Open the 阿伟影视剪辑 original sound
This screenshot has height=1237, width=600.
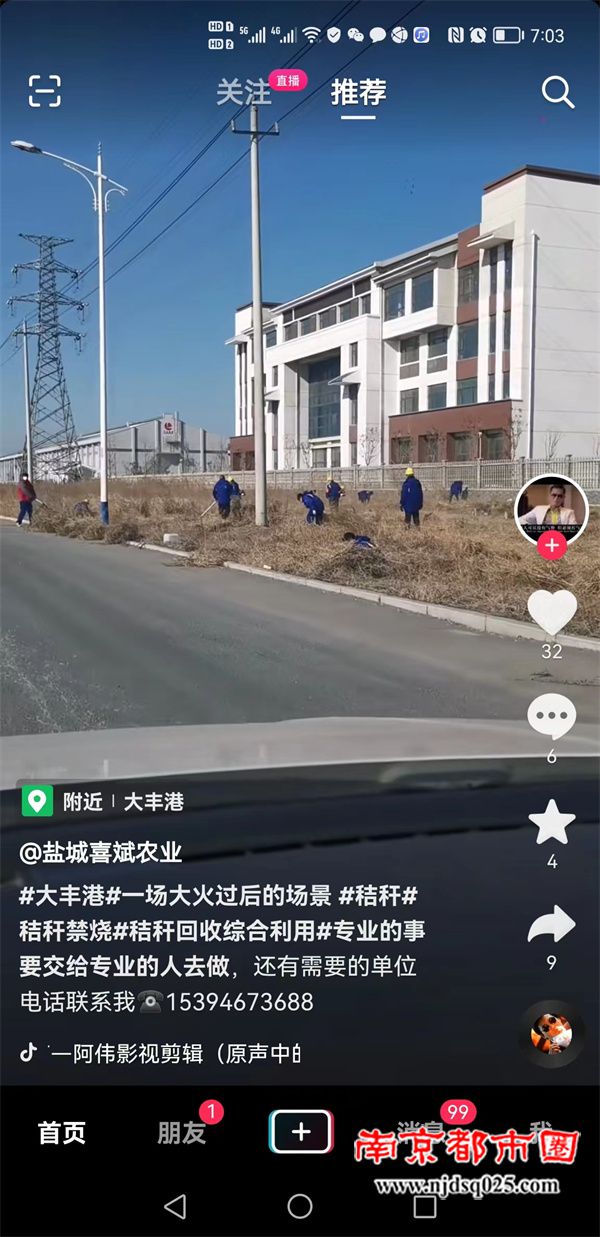click(x=175, y=1053)
